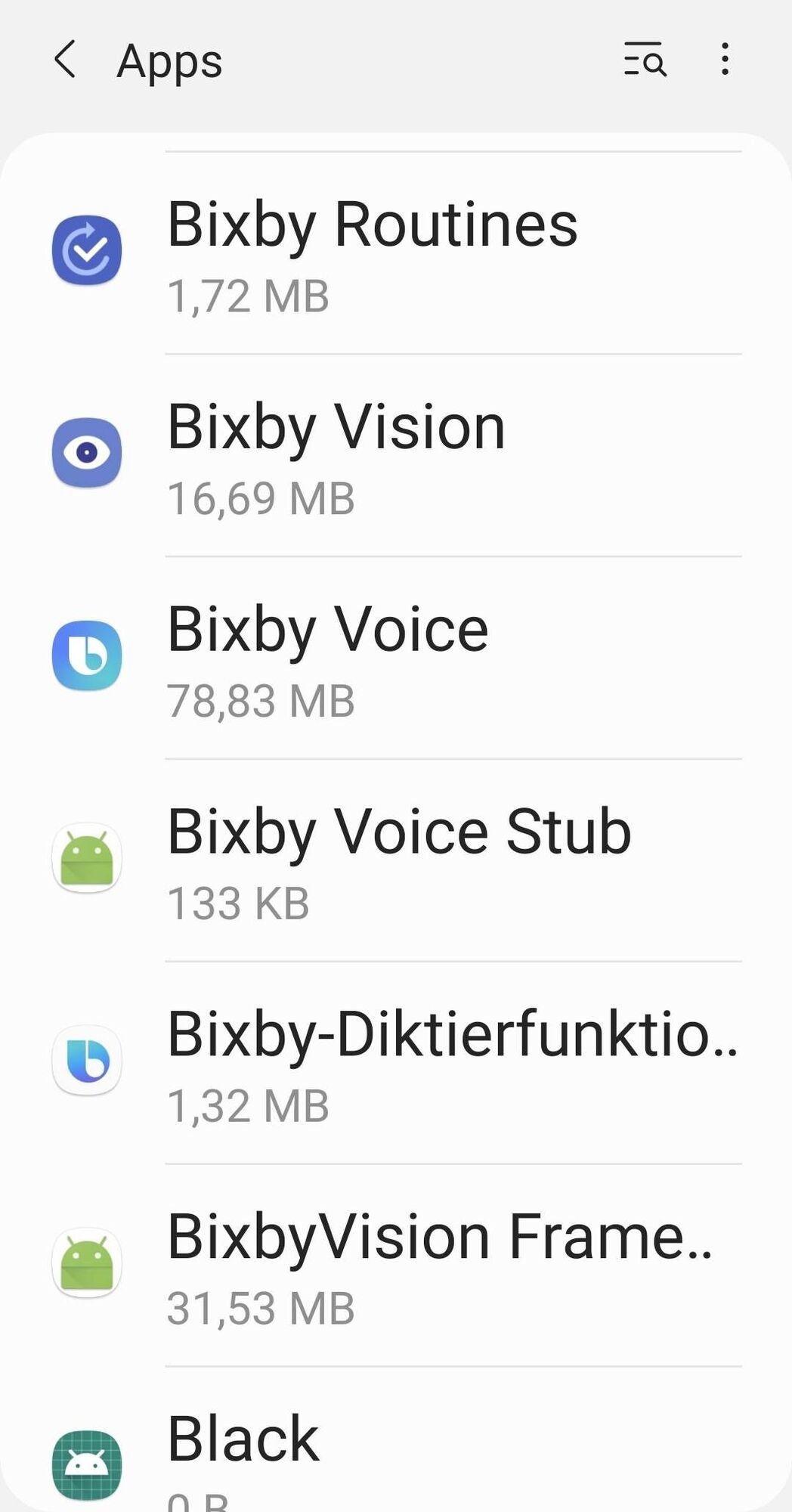Go back from the Apps screen
This screenshot has height=1512, width=792.
(x=65, y=60)
